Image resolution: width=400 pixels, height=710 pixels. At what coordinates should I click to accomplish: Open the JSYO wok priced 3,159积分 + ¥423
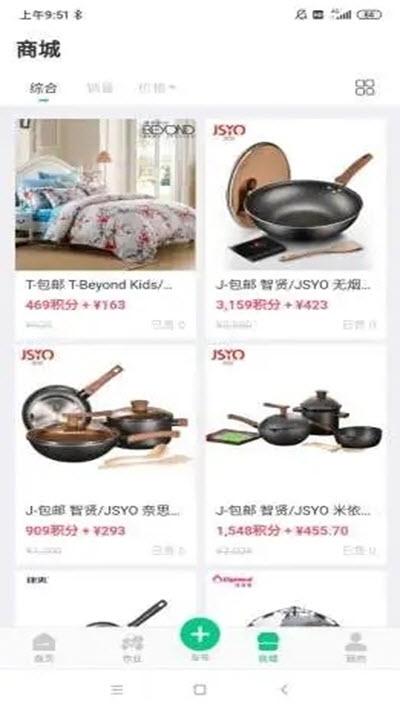295,228
